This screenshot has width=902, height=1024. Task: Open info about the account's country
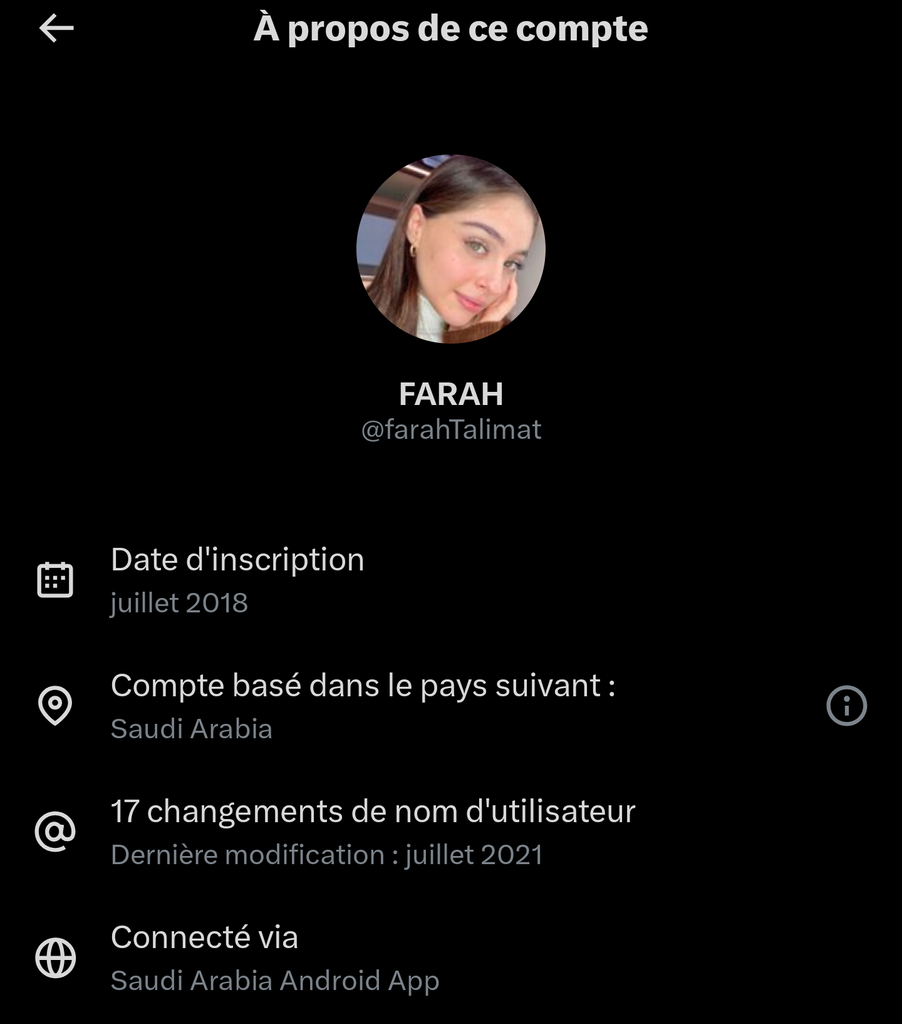point(846,706)
